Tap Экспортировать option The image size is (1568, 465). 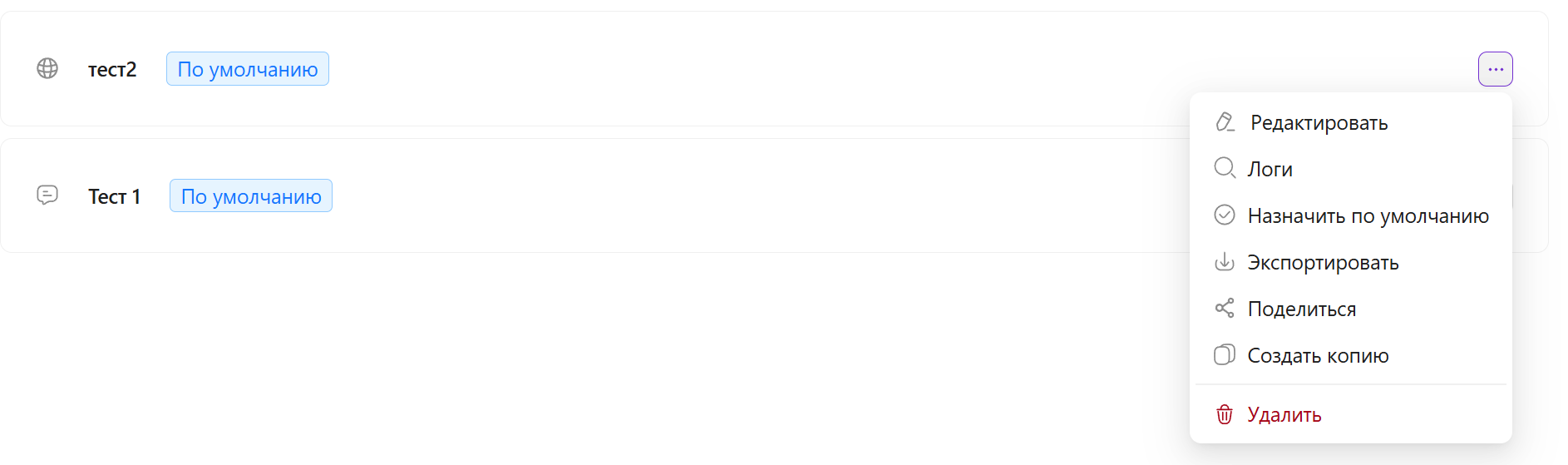pyautogui.click(x=1323, y=263)
